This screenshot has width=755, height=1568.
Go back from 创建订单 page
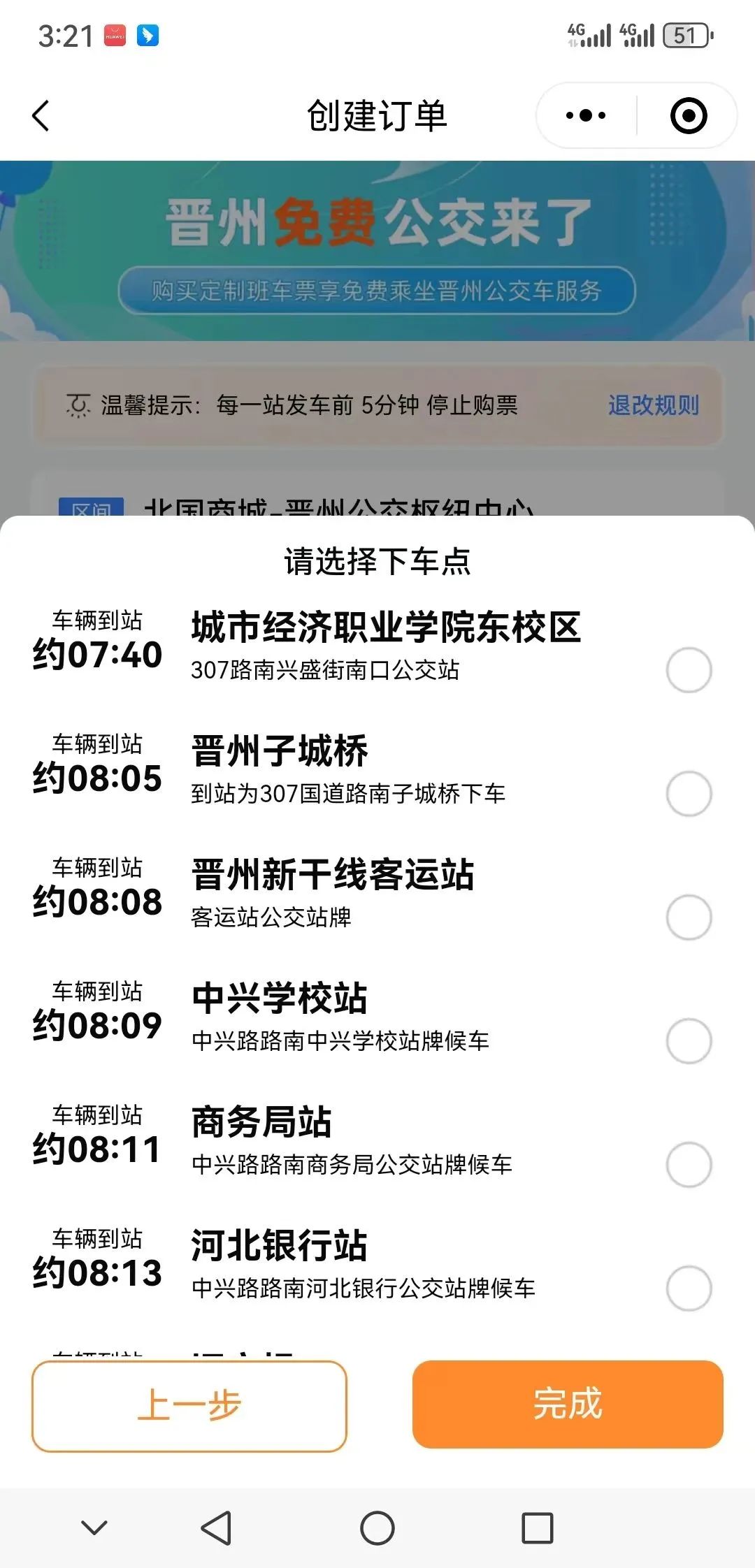tap(41, 115)
